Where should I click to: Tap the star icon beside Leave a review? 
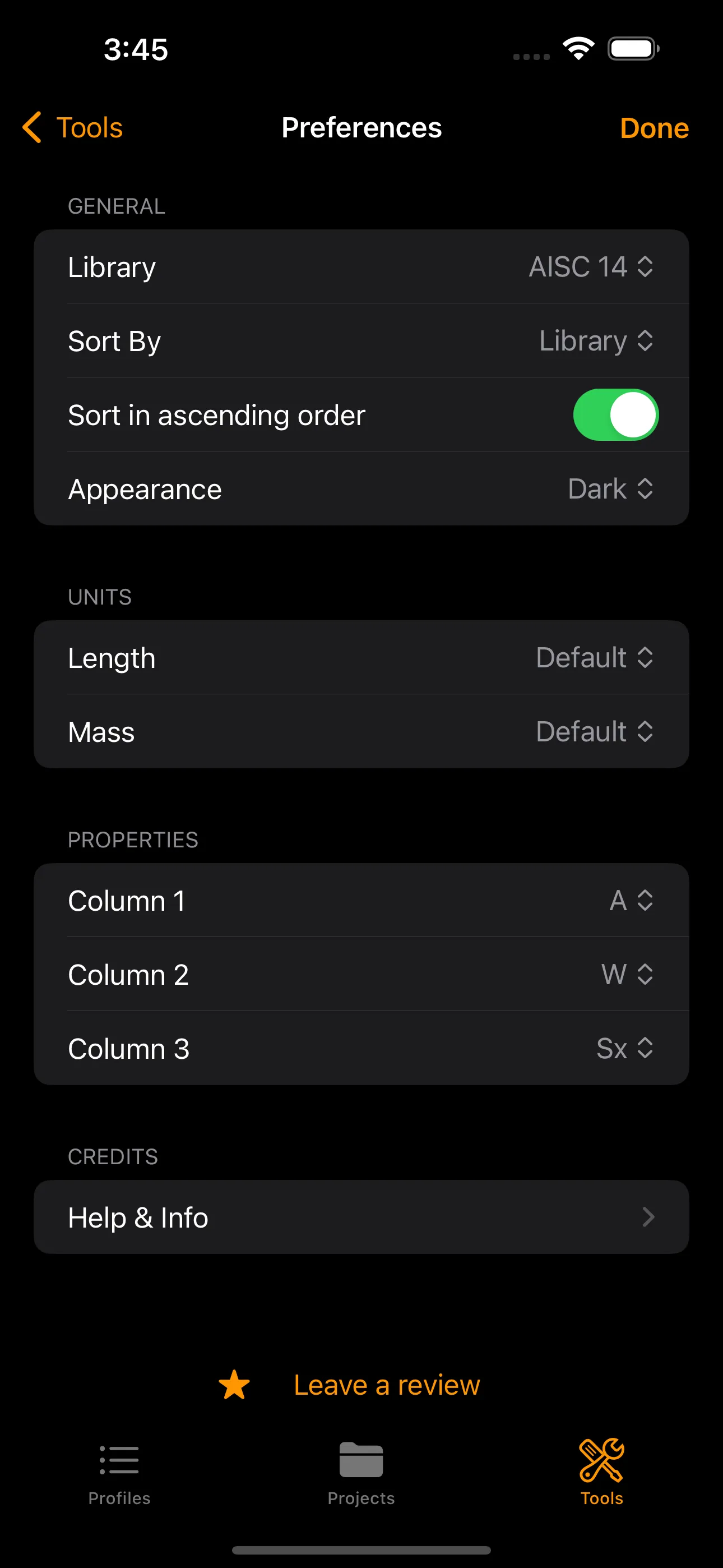pyautogui.click(x=234, y=1384)
